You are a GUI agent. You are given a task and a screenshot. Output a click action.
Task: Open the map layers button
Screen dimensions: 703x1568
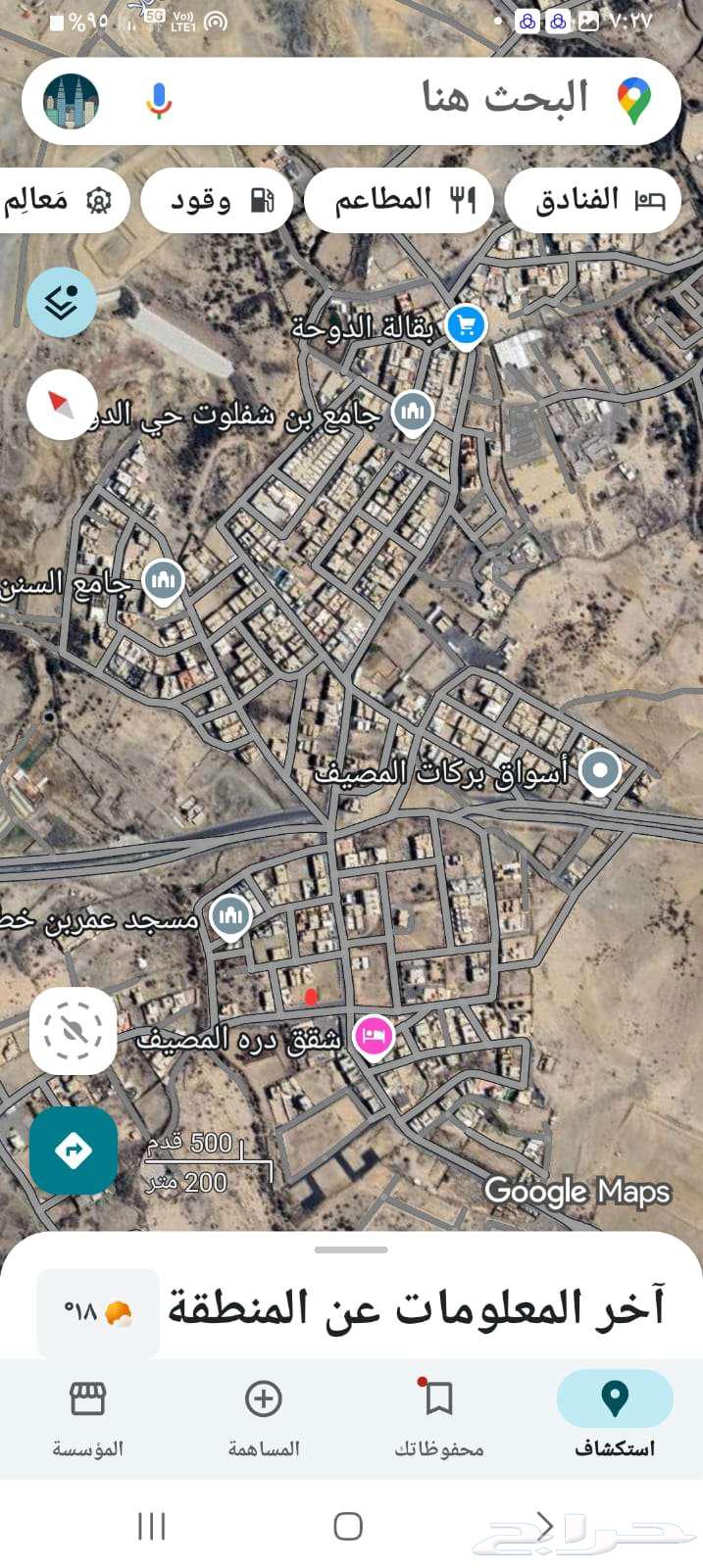pos(62,303)
